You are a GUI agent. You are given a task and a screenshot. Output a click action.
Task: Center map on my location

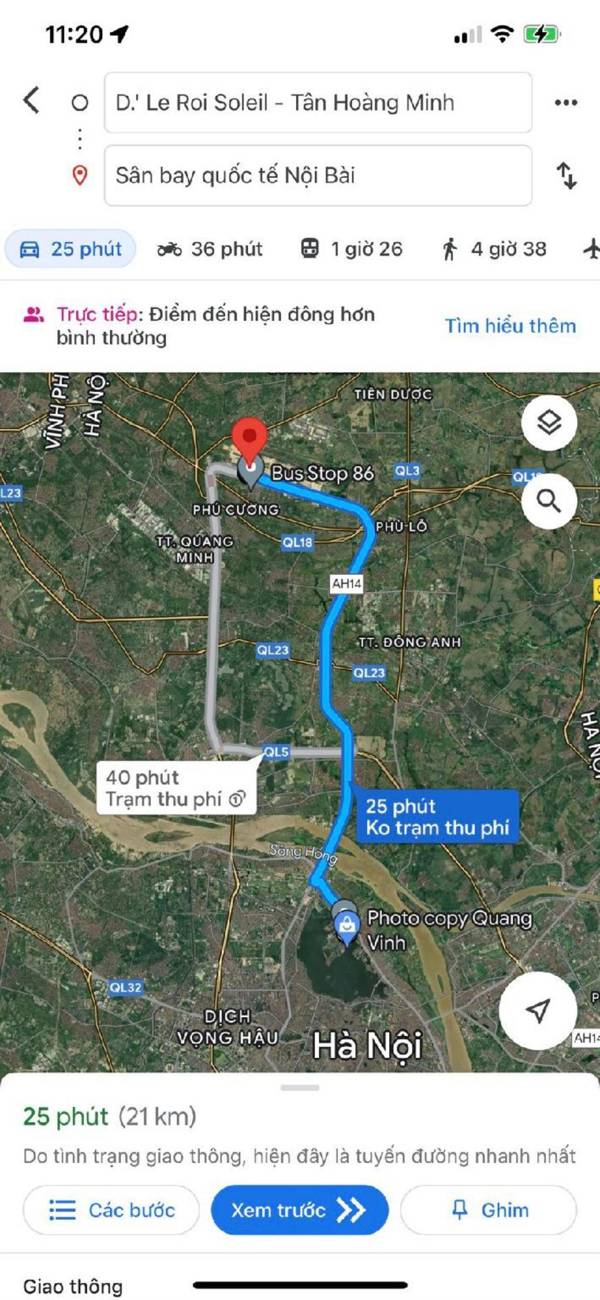coord(539,1010)
